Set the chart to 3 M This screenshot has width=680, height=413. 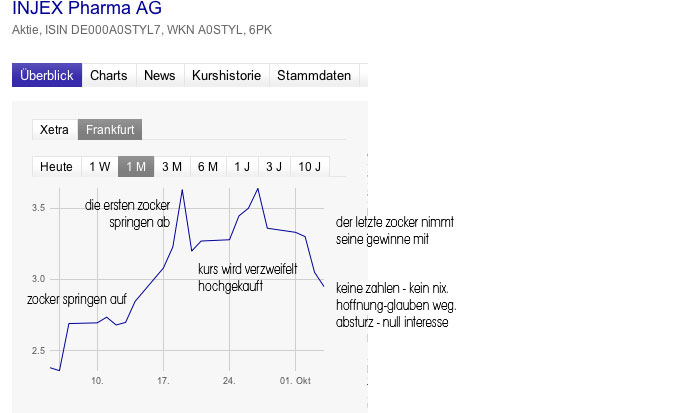click(171, 166)
